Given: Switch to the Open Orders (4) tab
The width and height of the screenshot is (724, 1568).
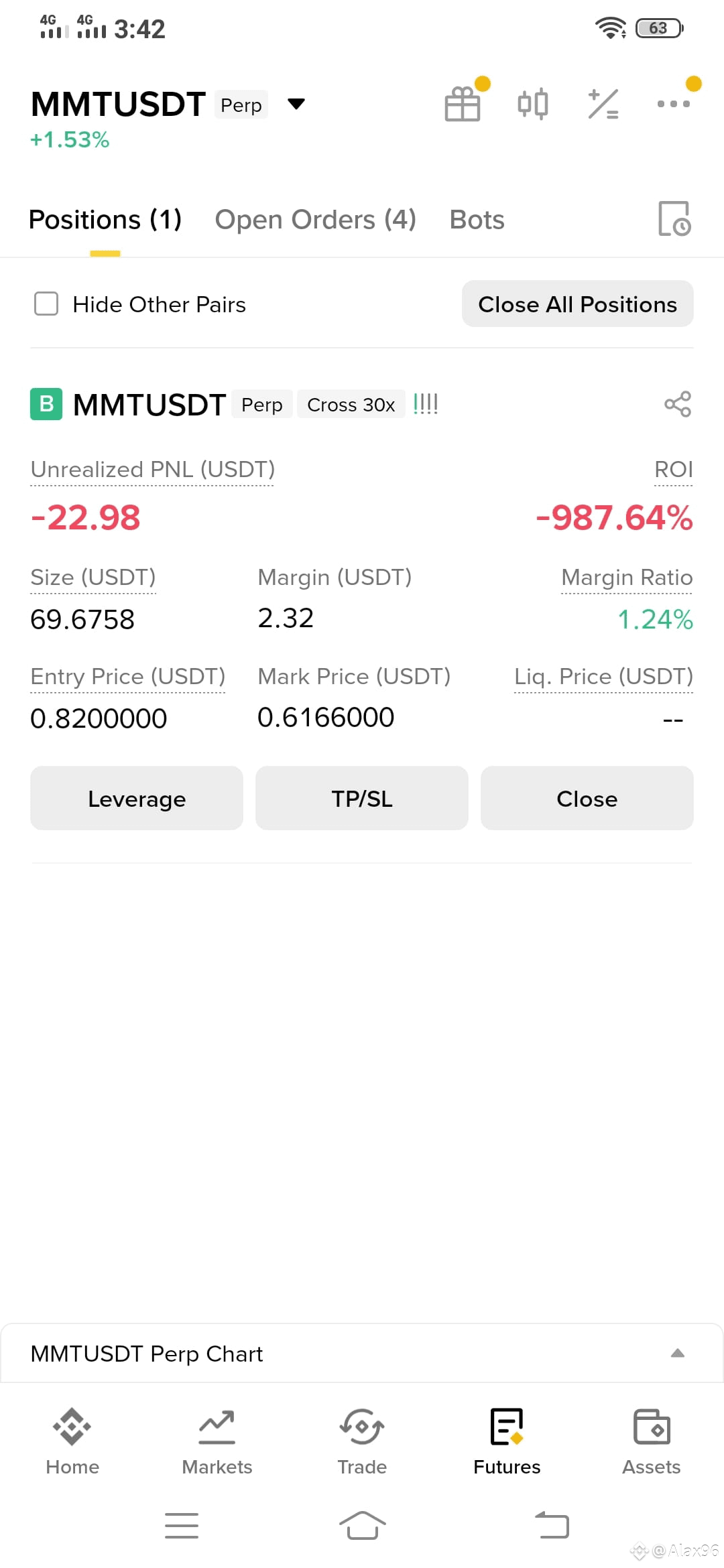Looking at the screenshot, I should 315,220.
